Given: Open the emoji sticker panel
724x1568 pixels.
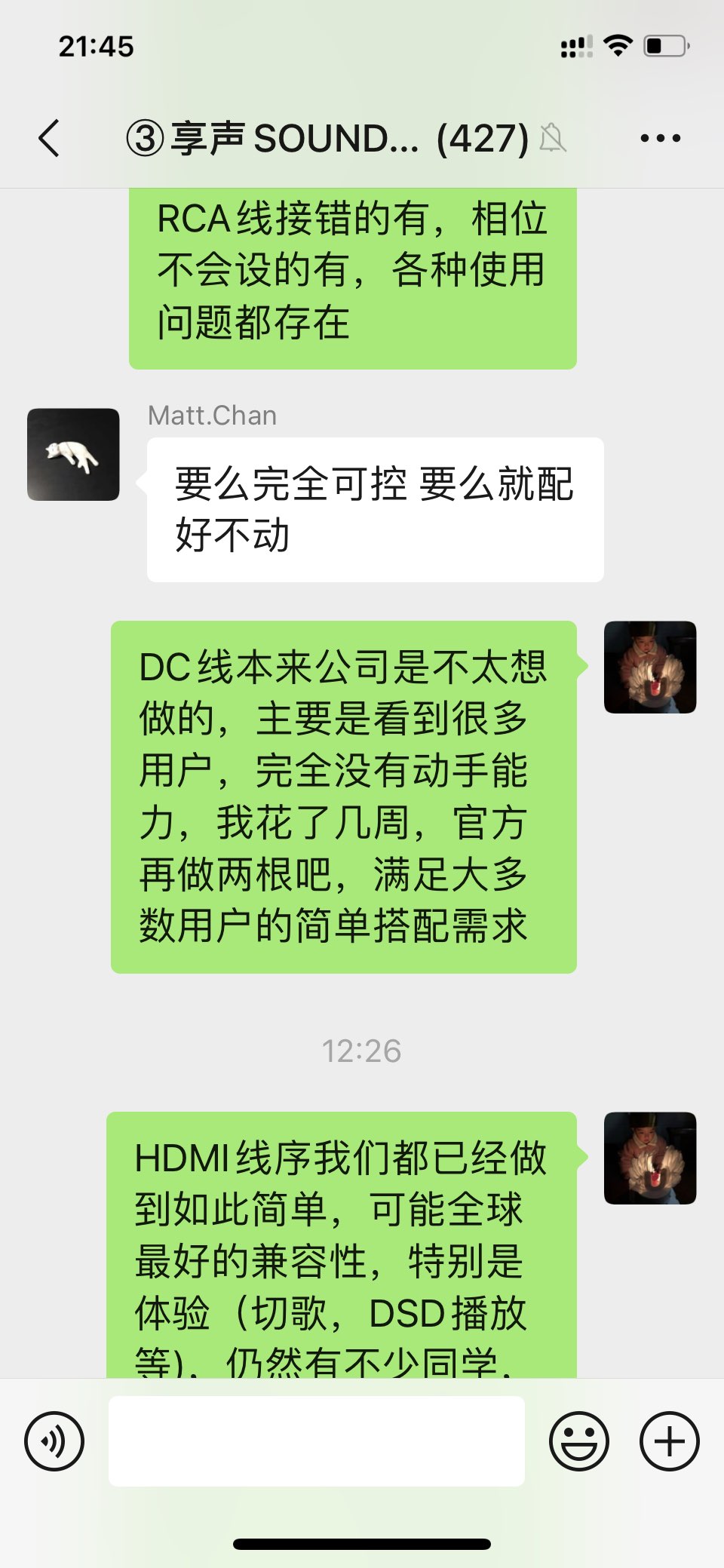Looking at the screenshot, I should pos(578,1441).
